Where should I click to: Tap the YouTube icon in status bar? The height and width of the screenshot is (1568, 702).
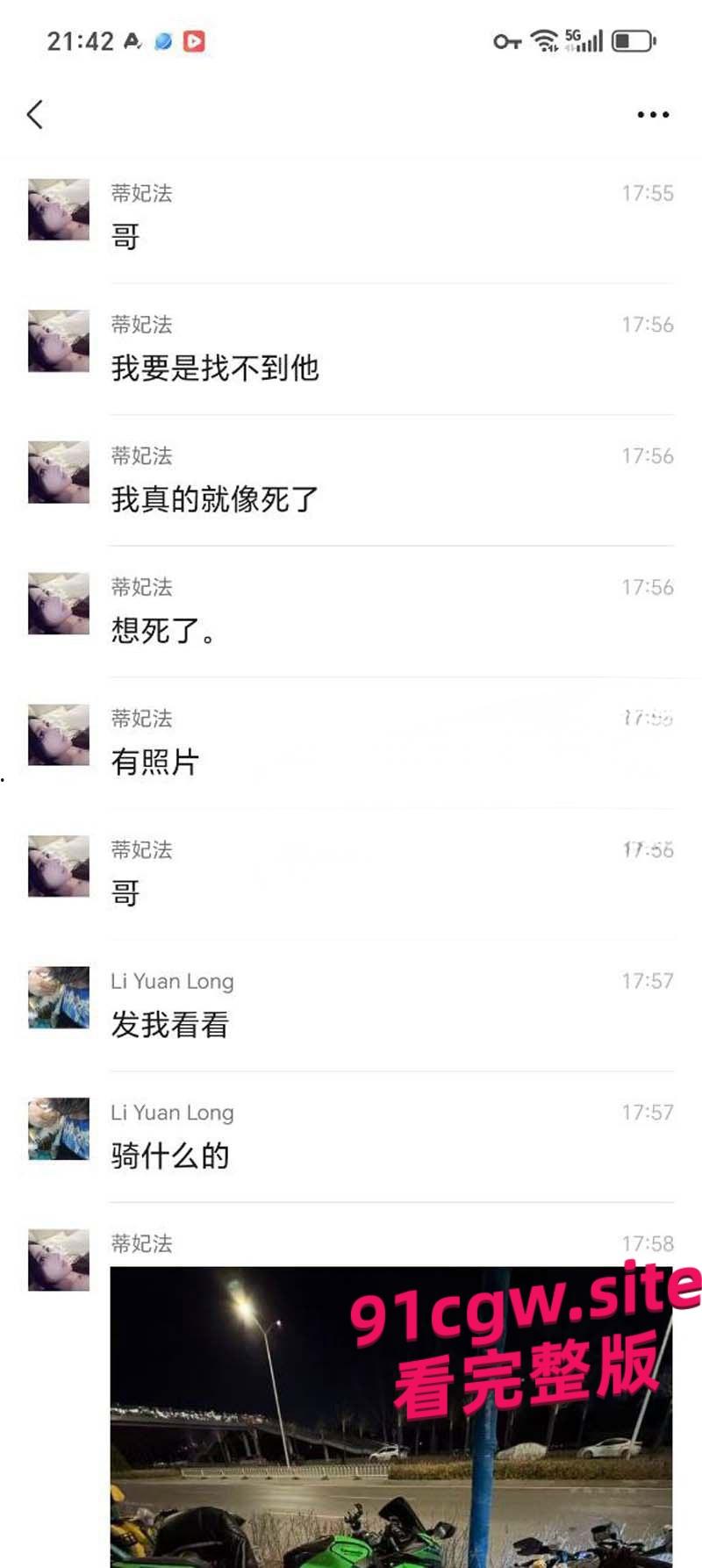coord(195,39)
